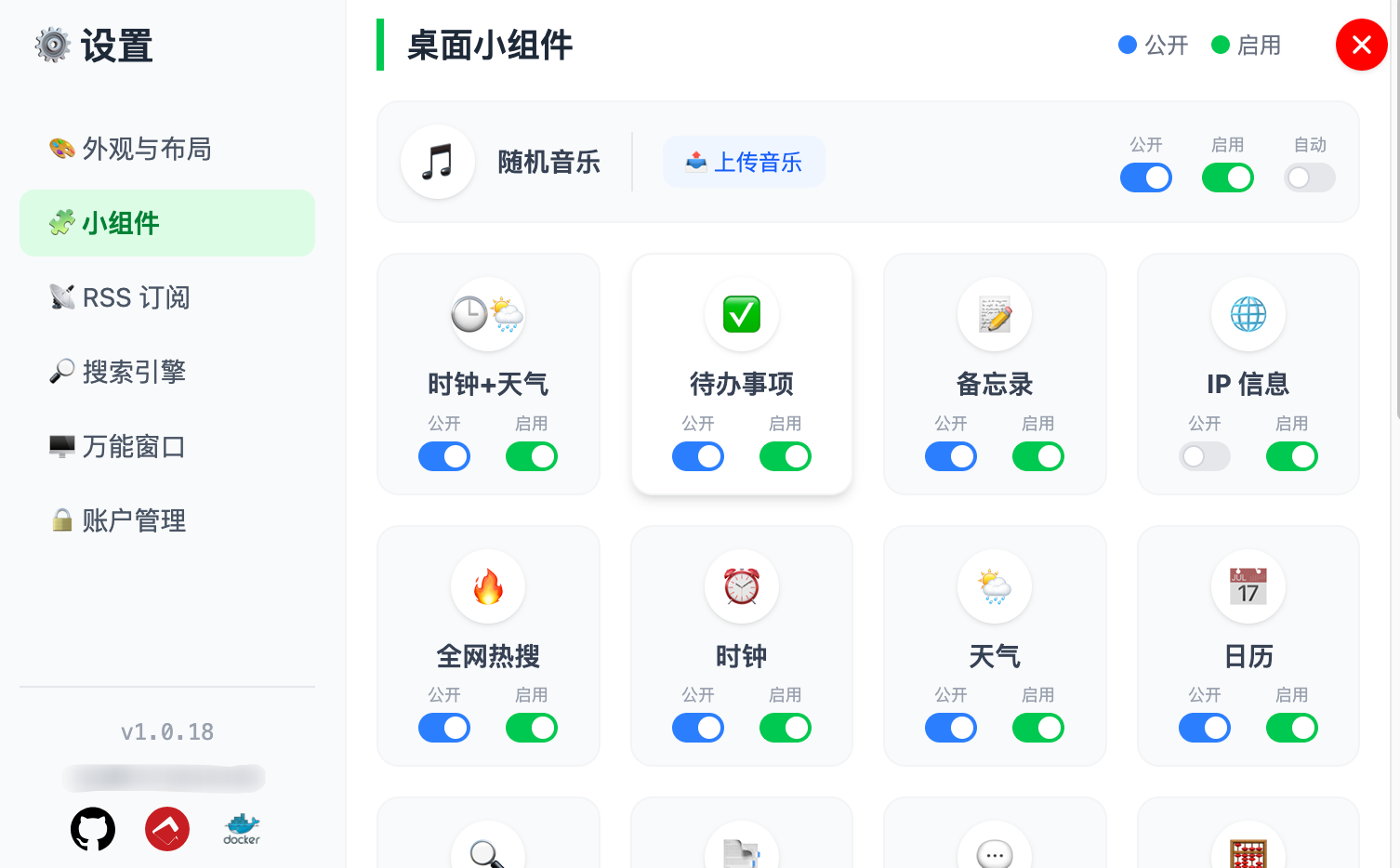Viewport: 1400px width, 868px height.
Task: Disable 启用 for 待办事项
Action: coord(785,456)
